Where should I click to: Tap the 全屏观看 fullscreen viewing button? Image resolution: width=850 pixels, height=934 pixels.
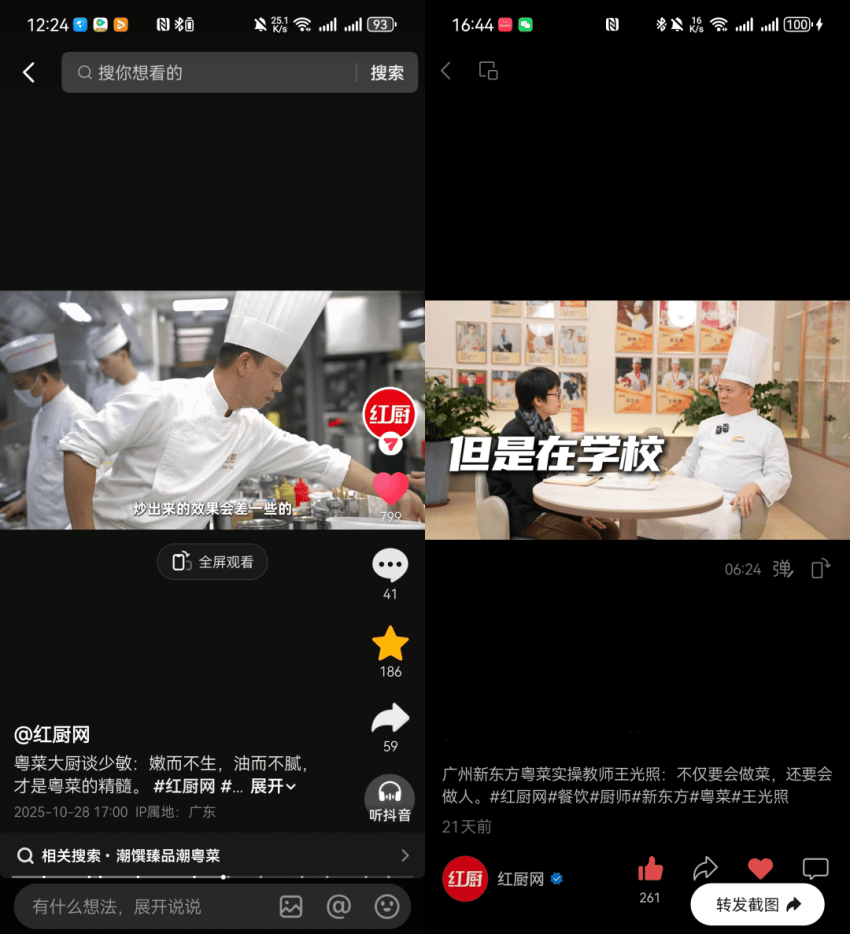coord(212,561)
